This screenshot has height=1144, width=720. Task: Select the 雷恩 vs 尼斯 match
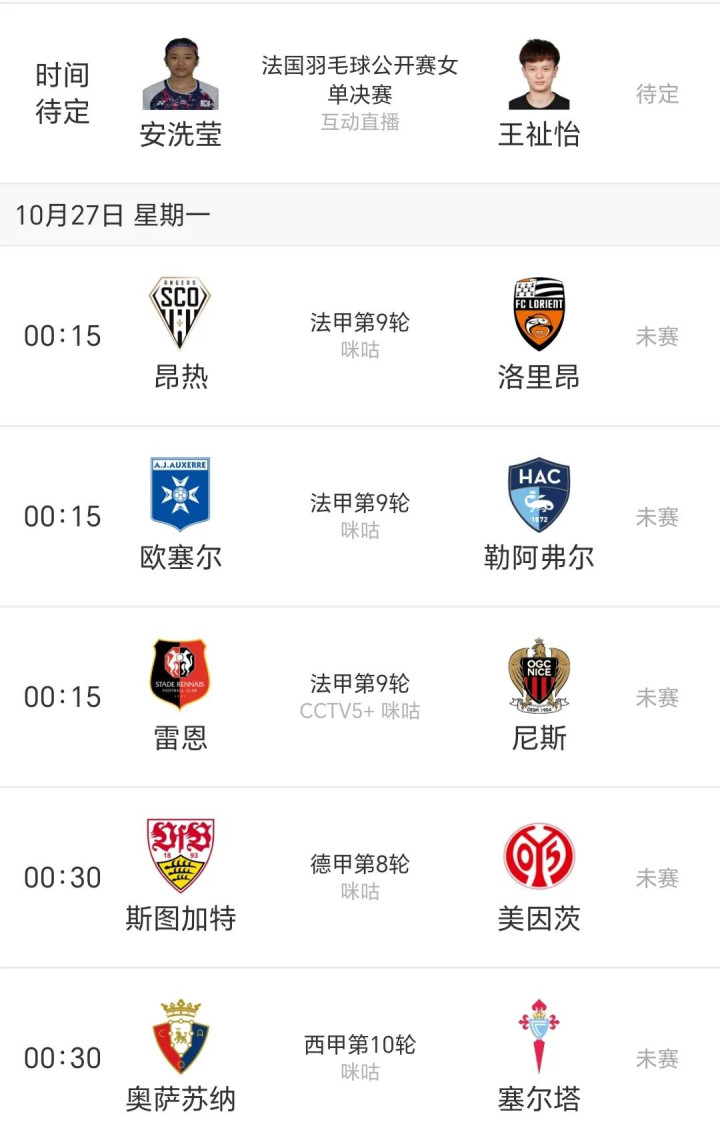click(x=360, y=697)
